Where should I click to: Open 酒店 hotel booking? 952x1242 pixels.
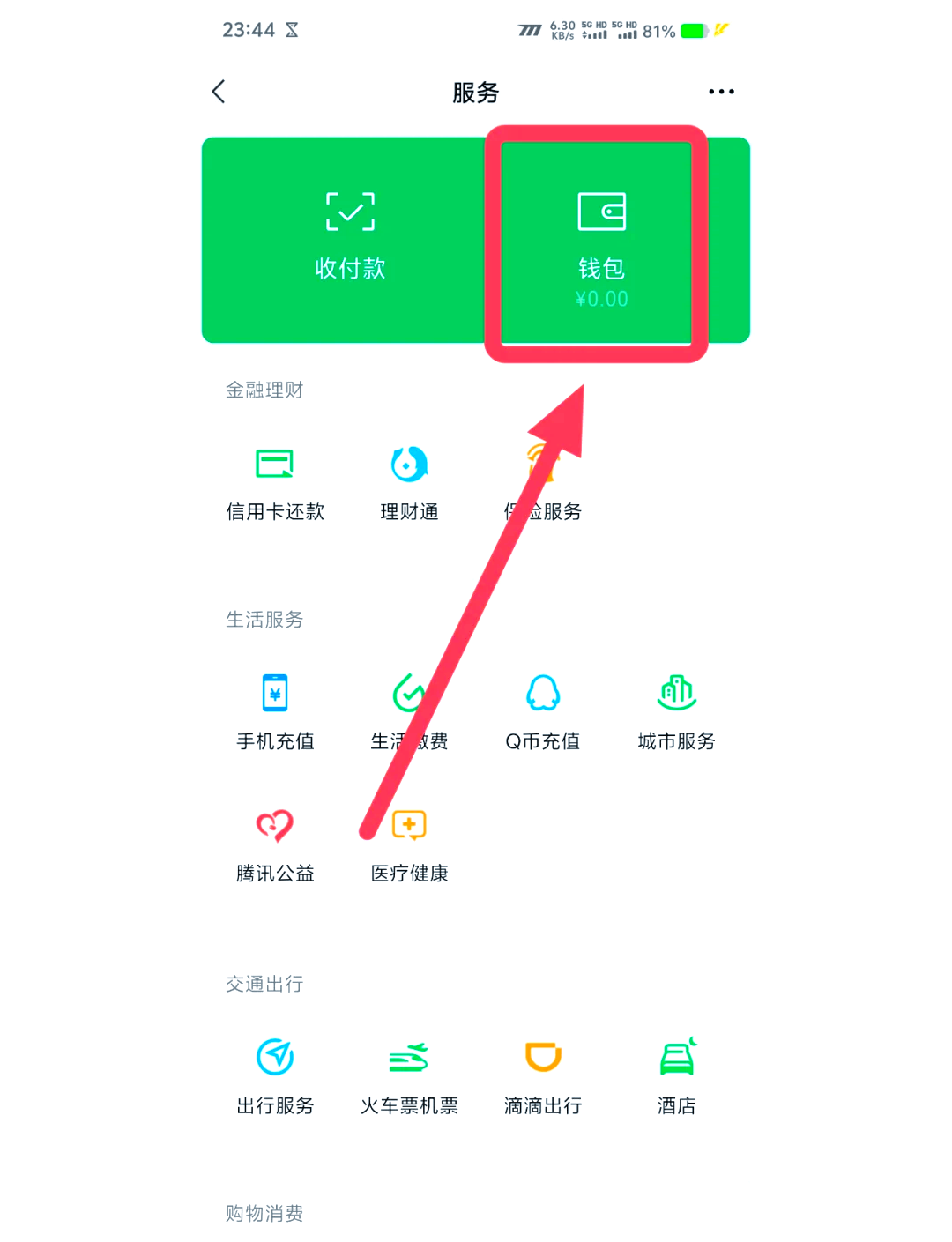pos(676,1075)
